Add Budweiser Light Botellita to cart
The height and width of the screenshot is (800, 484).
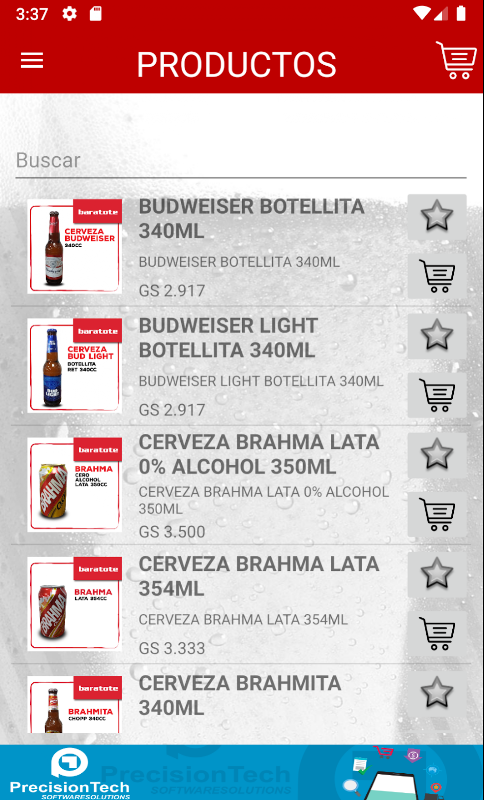(x=437, y=395)
